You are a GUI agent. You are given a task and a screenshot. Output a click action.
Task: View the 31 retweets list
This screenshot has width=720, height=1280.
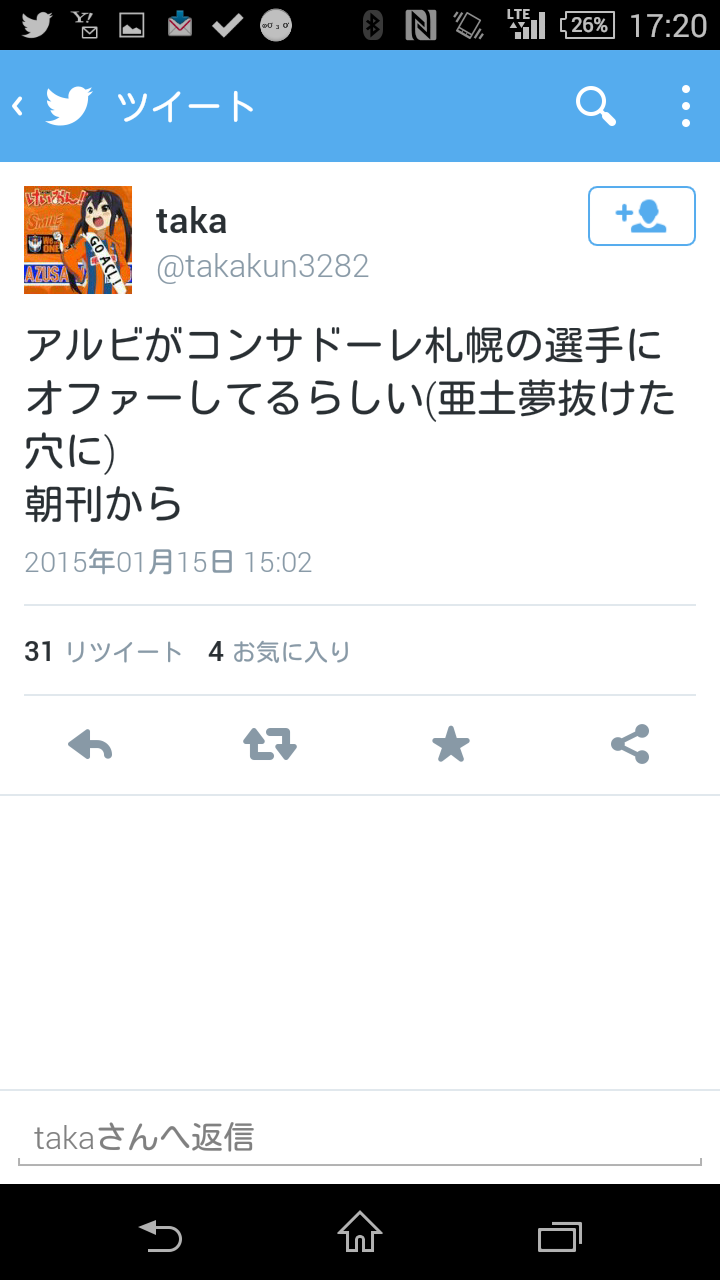[x=104, y=652]
